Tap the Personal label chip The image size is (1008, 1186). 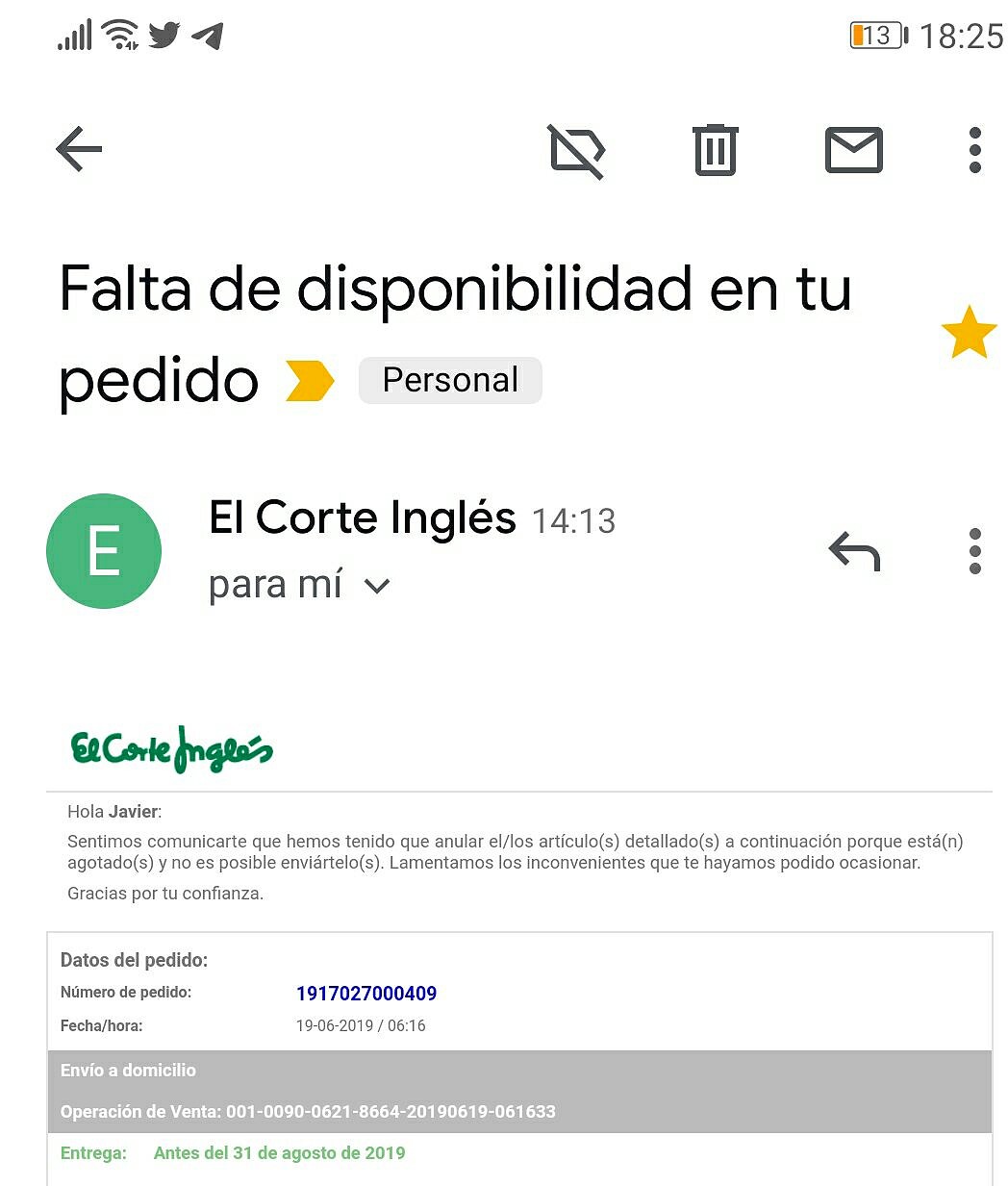[x=450, y=380]
